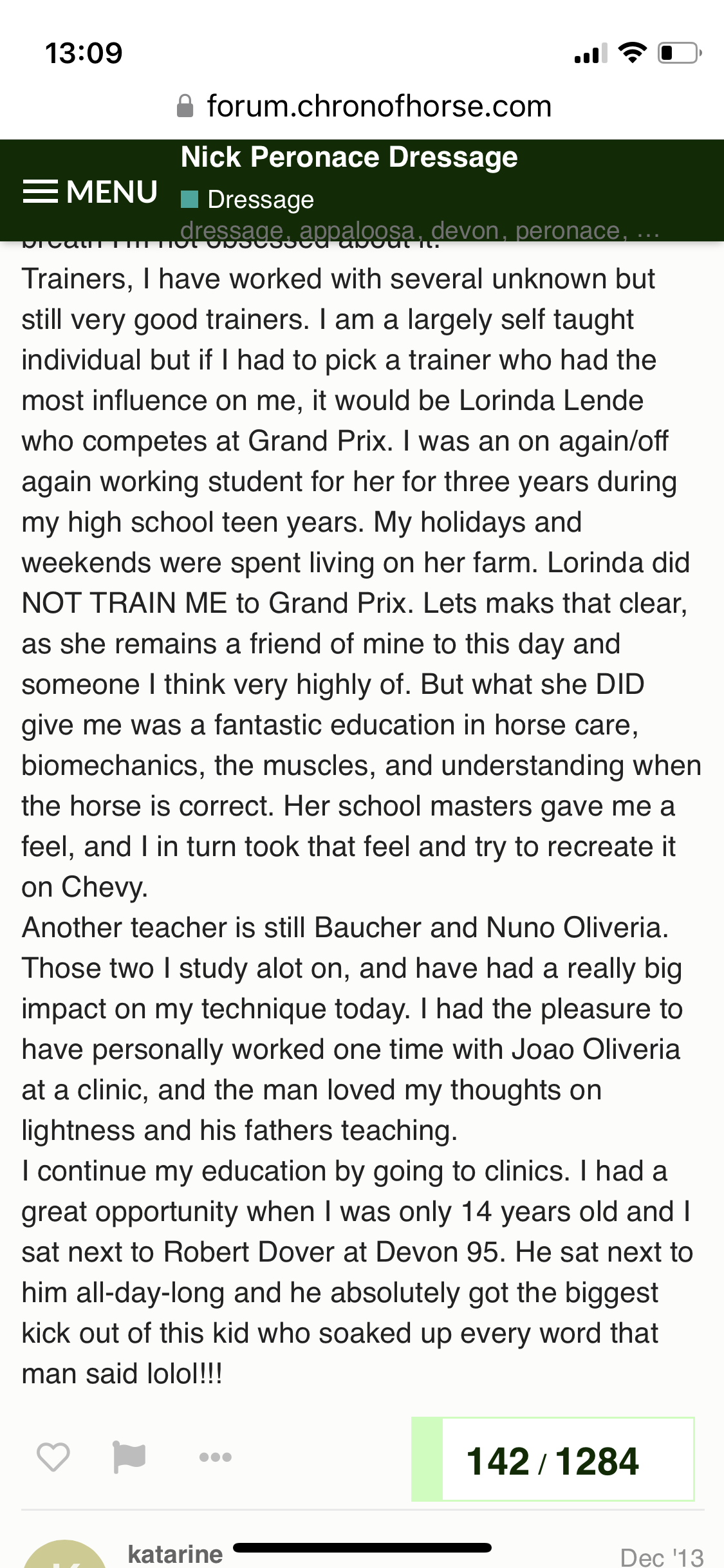View katarine's user profile

(x=175, y=1554)
